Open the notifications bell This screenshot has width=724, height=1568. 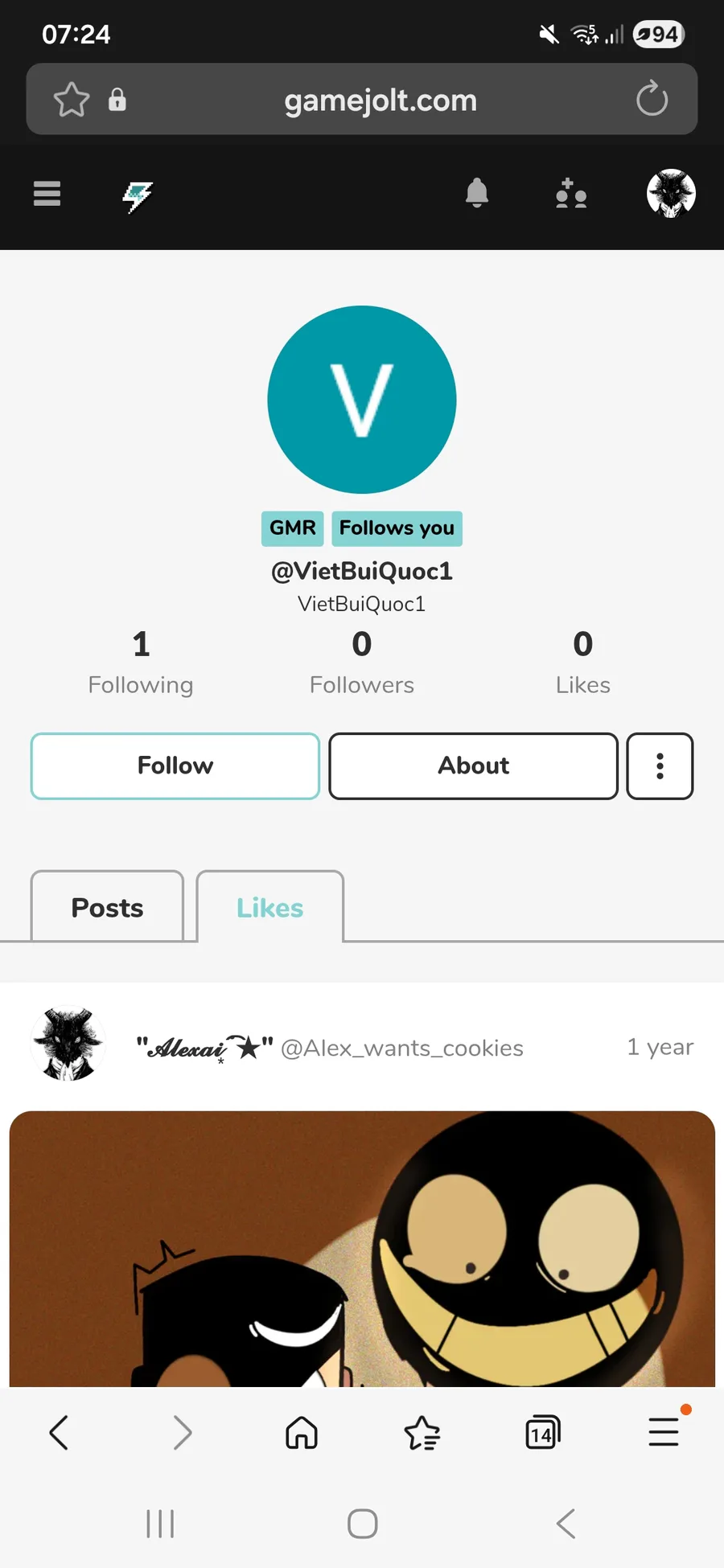click(477, 194)
